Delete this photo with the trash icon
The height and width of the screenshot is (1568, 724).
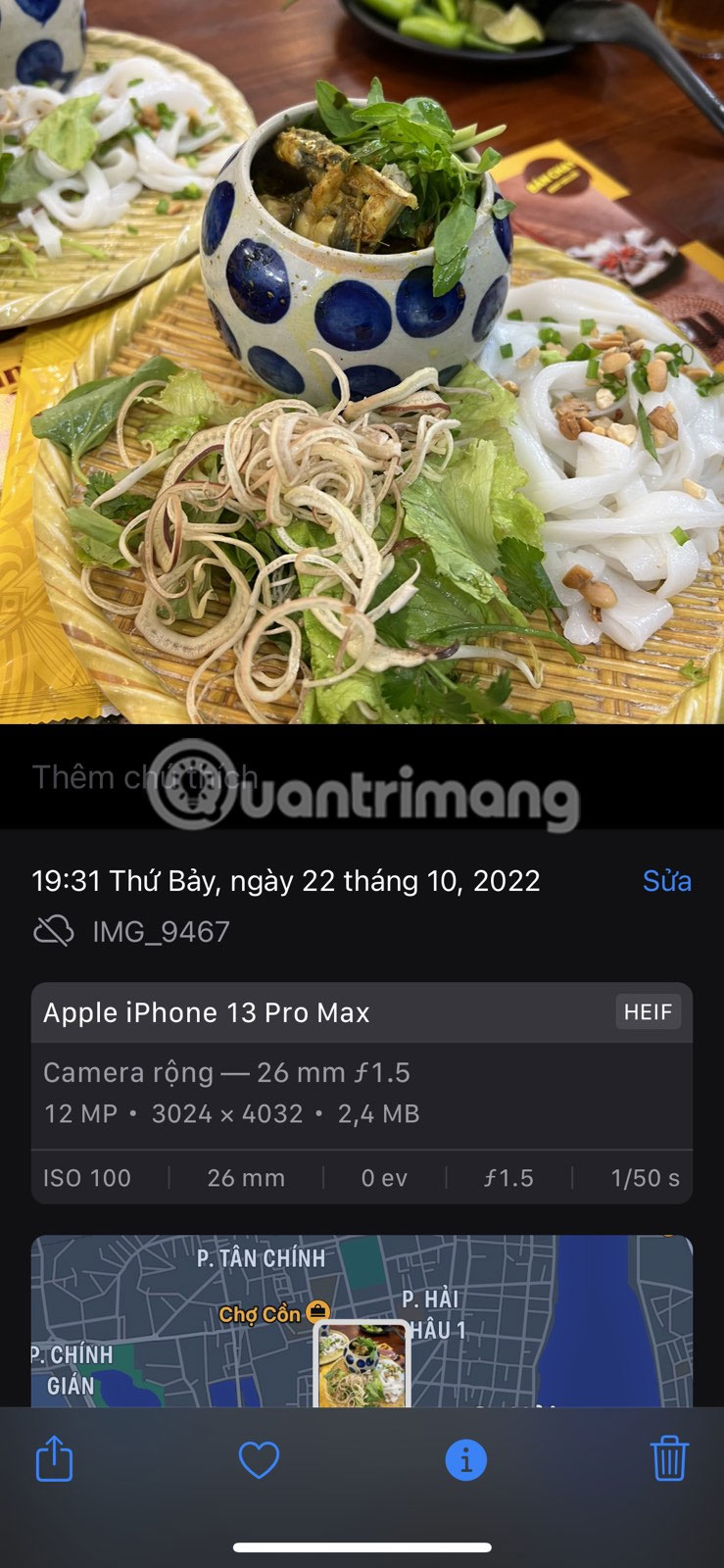[669, 1459]
